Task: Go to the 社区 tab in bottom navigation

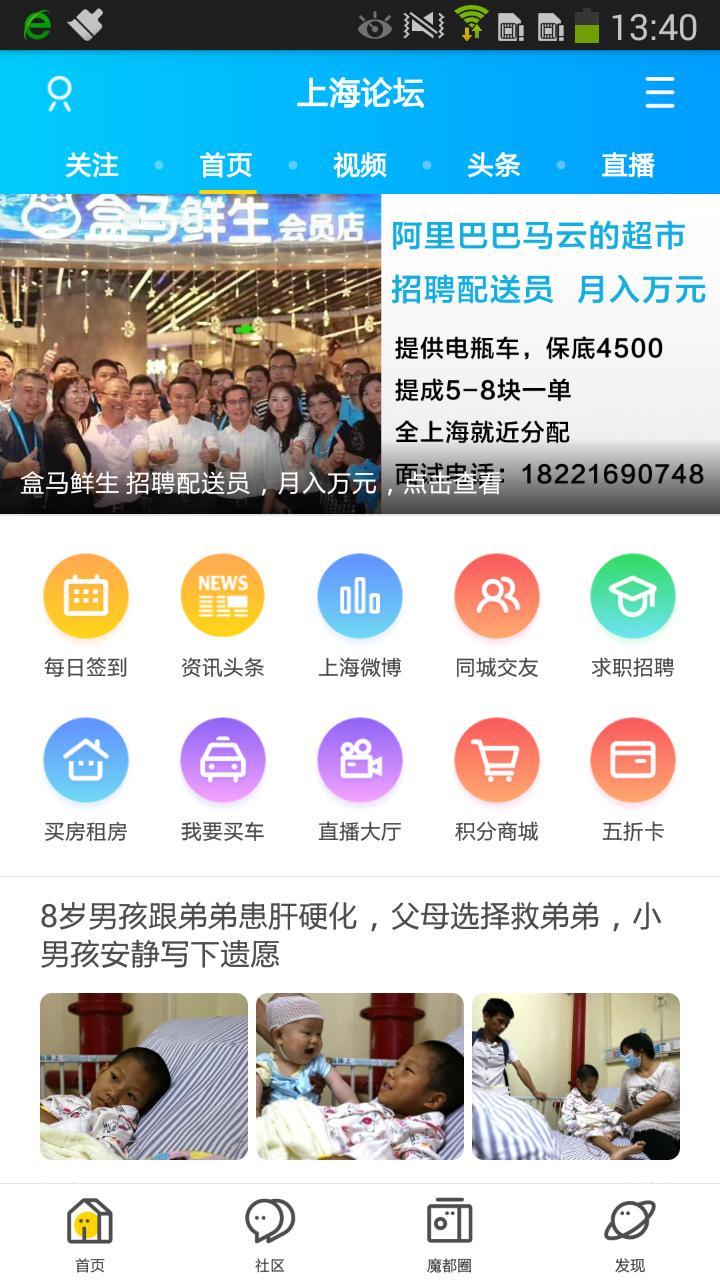Action: coord(270,1234)
